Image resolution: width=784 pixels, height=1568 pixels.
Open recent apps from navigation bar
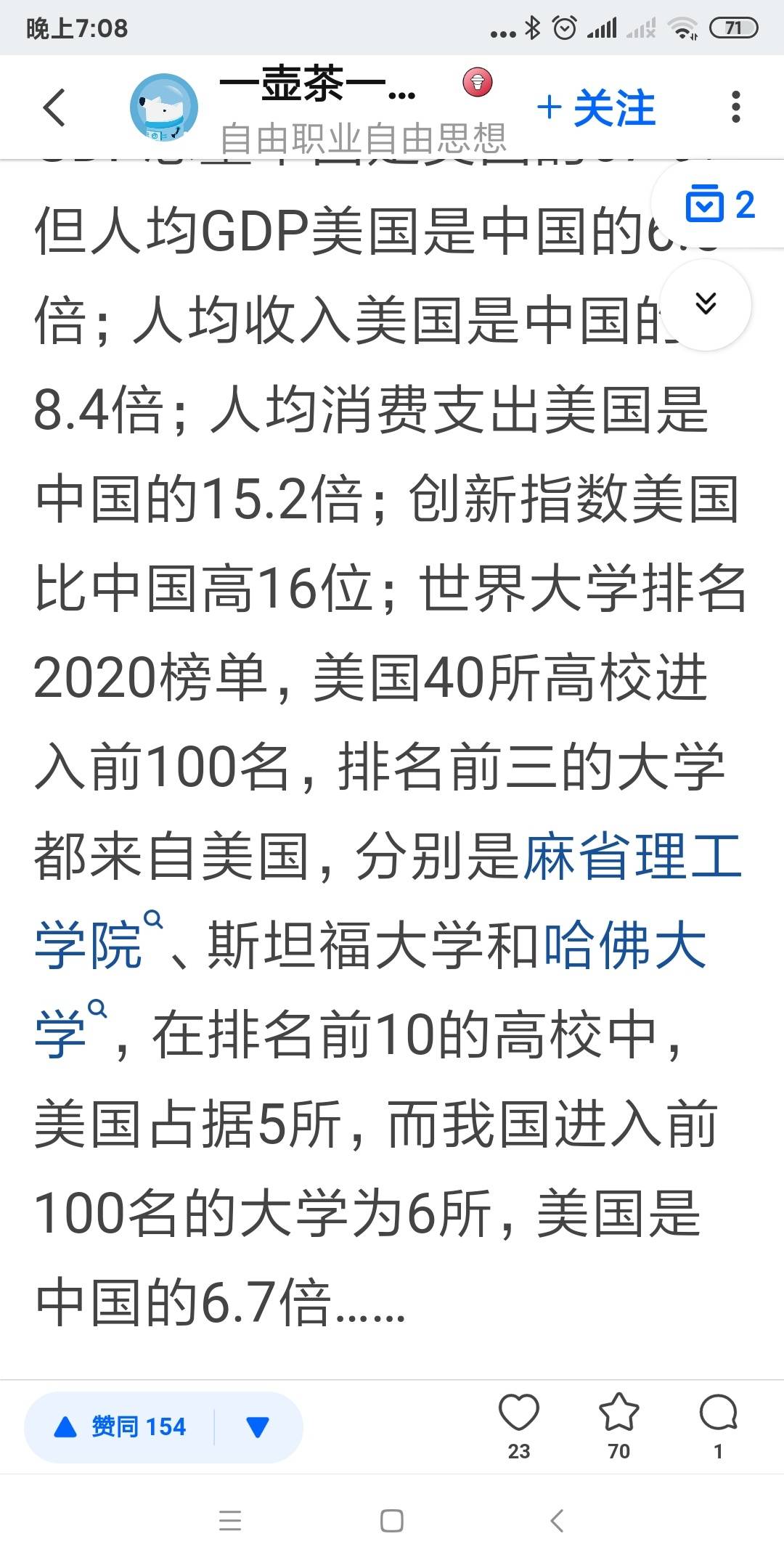(x=230, y=1521)
